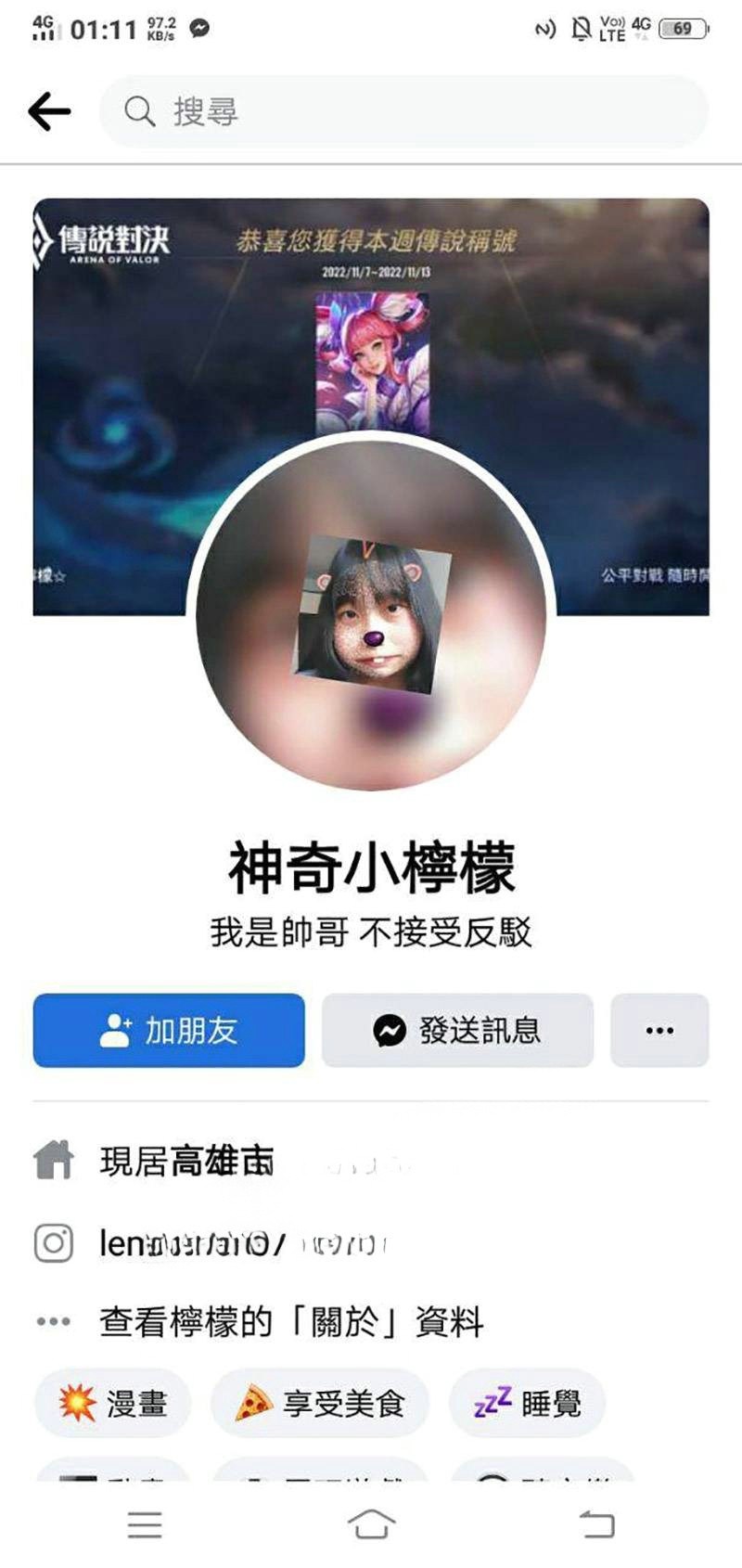742x1568 pixels.
Task: Send a message via 發送訊息
Action: coord(457,1030)
